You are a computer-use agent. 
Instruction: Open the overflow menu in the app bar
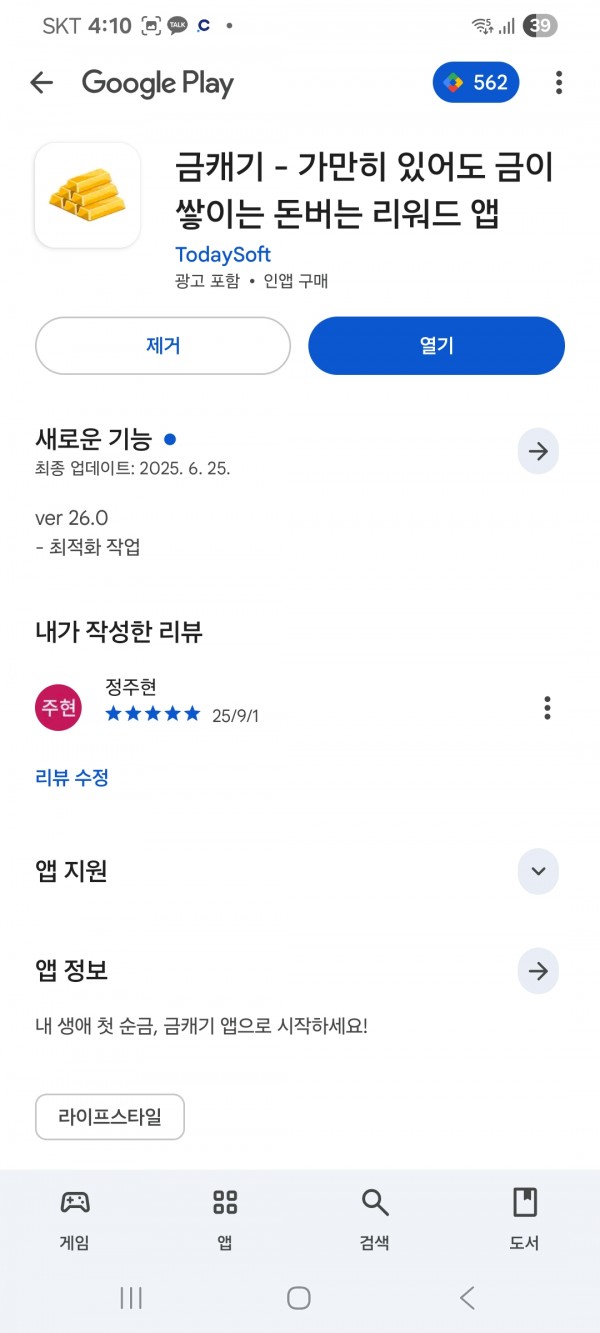(x=559, y=83)
